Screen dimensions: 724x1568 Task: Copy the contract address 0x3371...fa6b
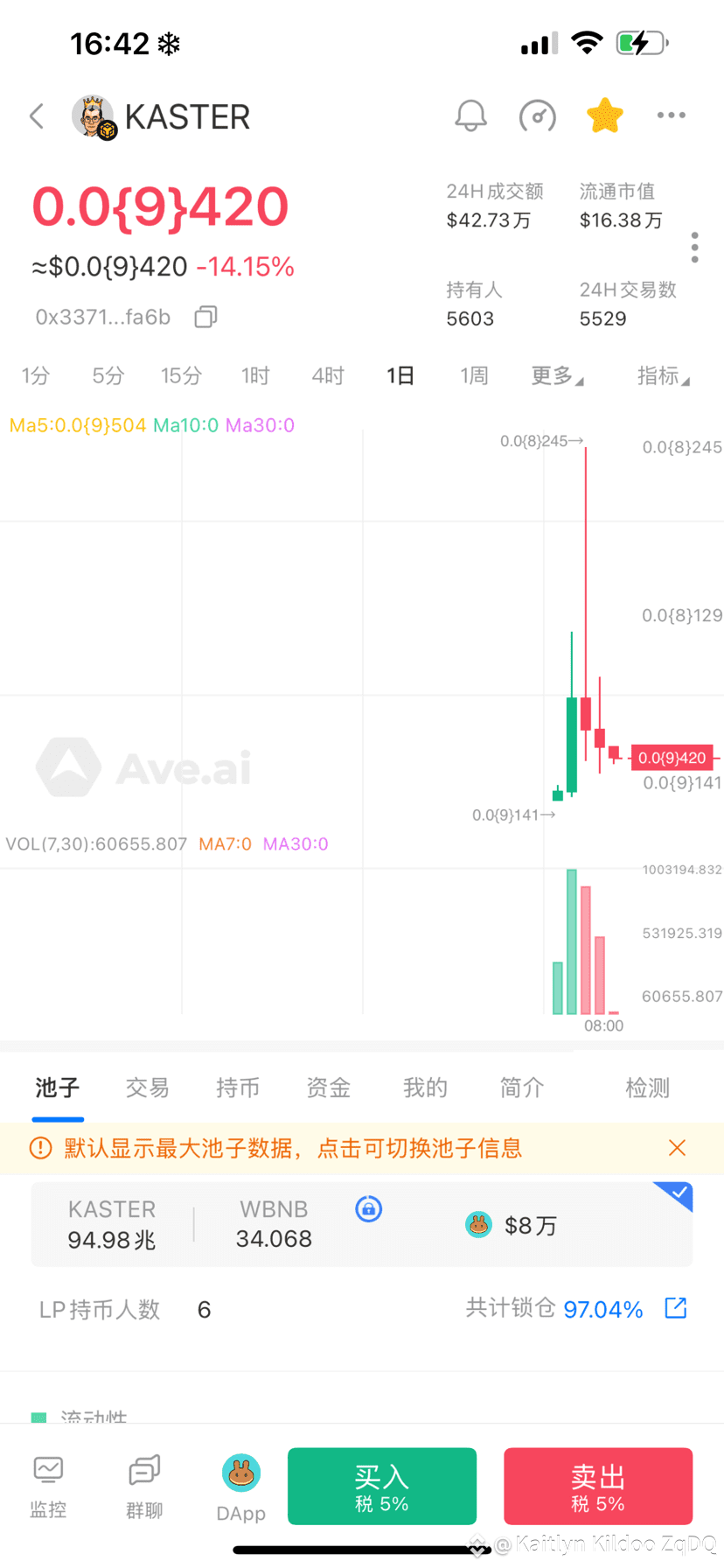point(205,317)
